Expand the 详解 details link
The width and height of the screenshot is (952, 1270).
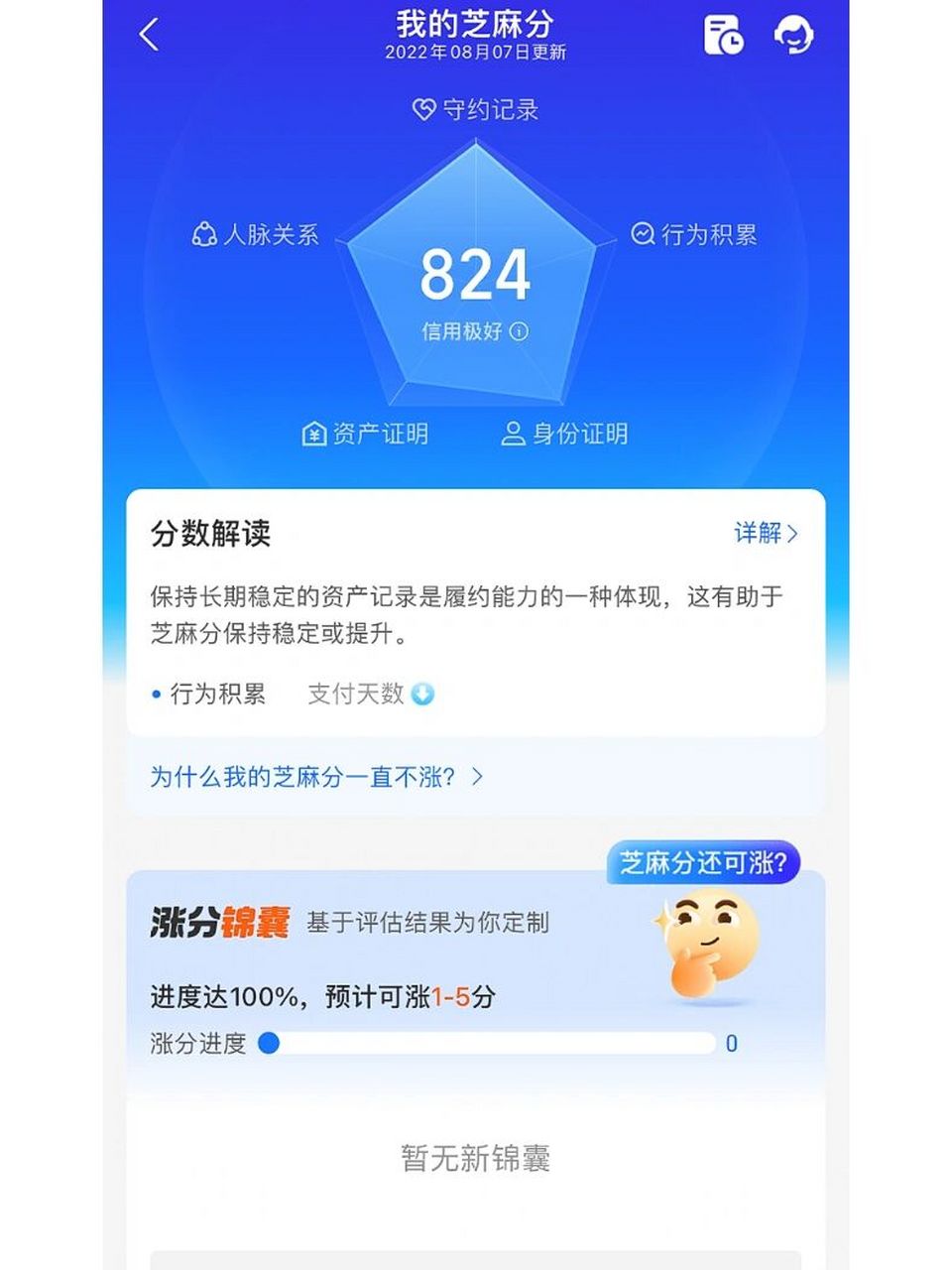[765, 533]
